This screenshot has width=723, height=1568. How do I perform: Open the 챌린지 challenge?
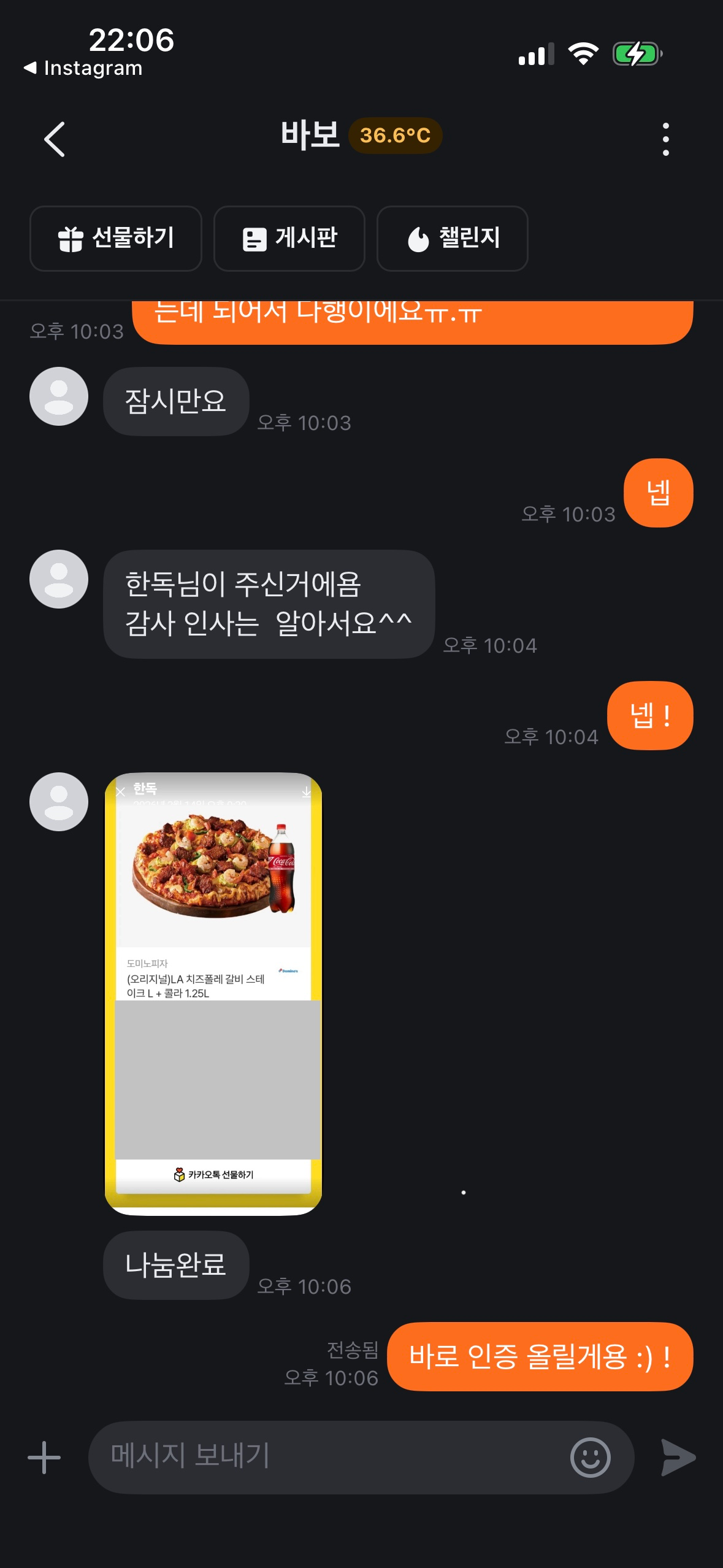click(x=453, y=239)
